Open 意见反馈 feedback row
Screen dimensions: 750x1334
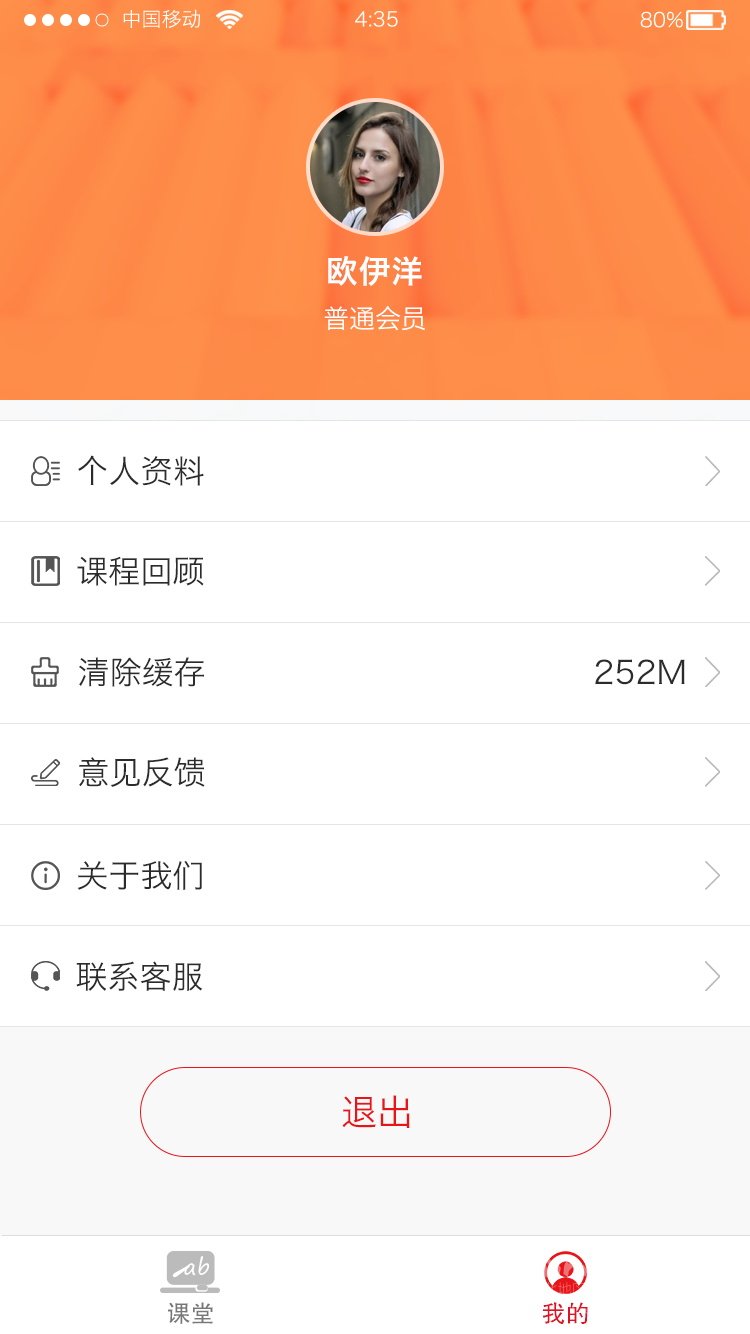375,774
